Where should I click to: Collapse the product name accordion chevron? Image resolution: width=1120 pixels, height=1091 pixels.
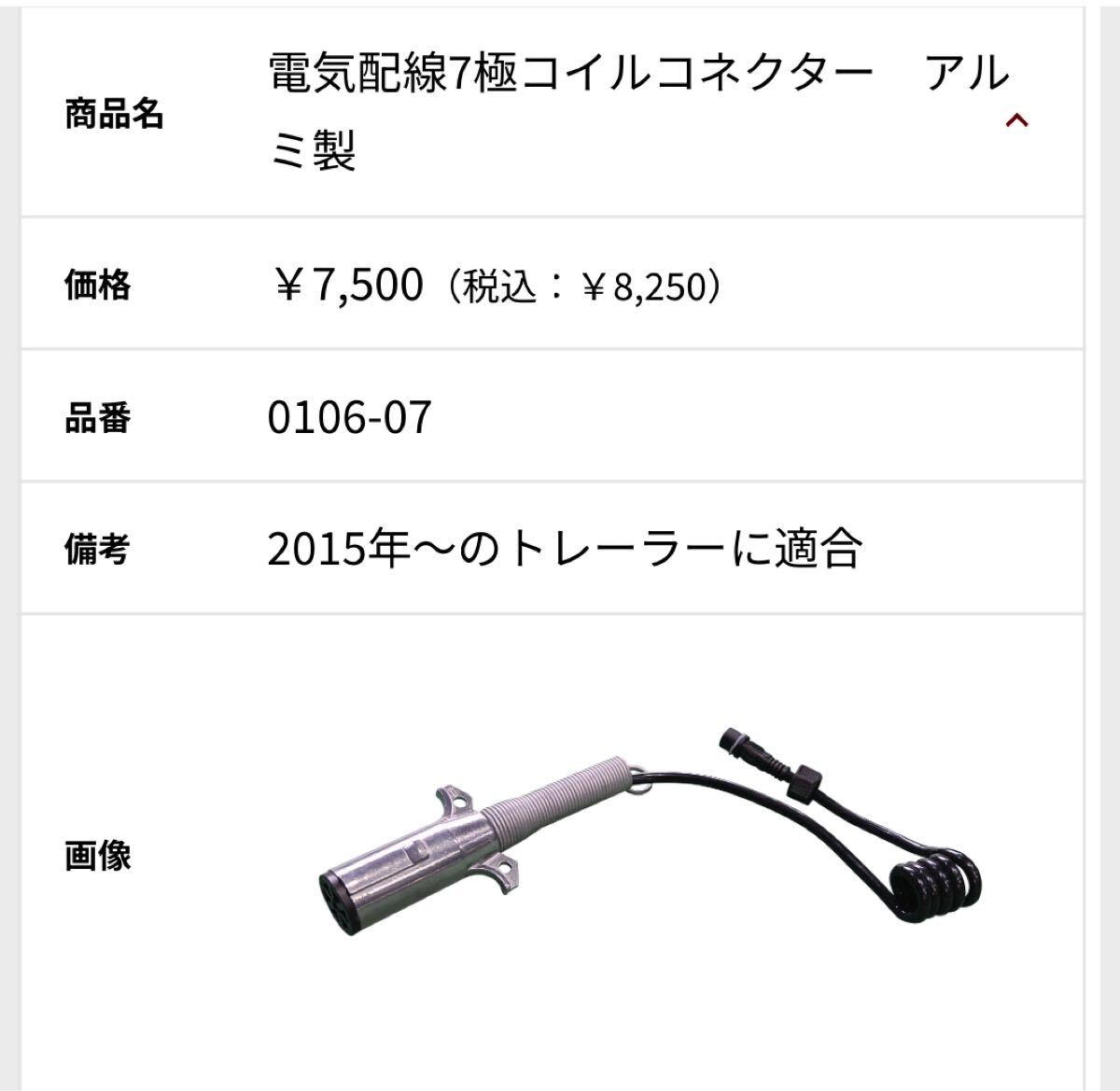point(1016,119)
